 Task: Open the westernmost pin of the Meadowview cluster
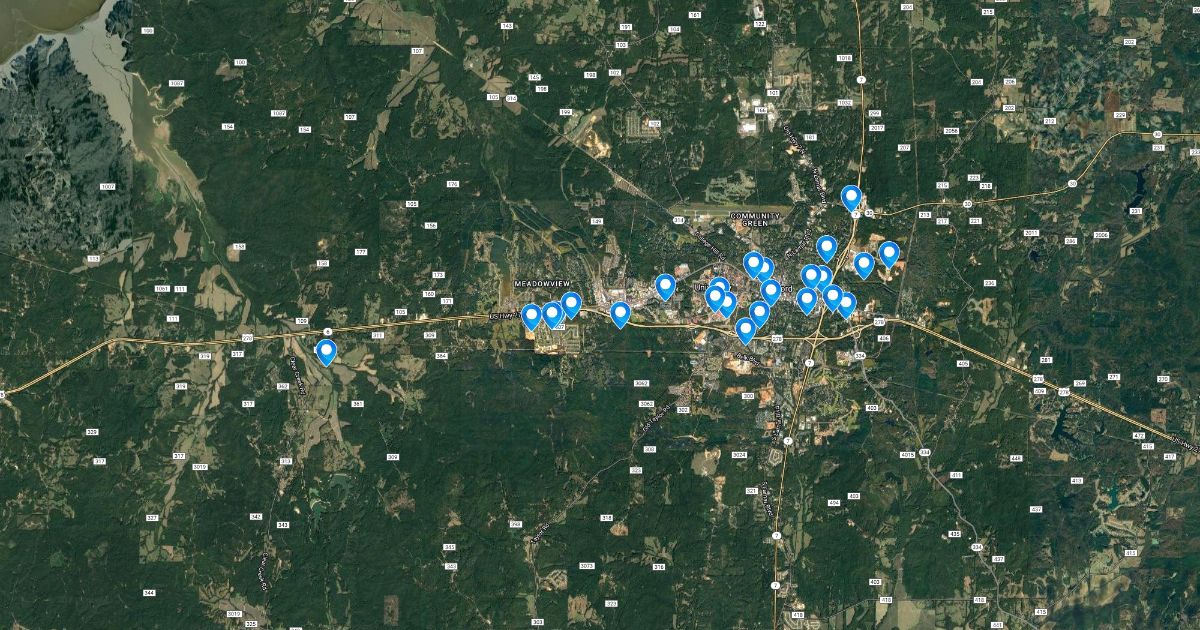(x=532, y=316)
